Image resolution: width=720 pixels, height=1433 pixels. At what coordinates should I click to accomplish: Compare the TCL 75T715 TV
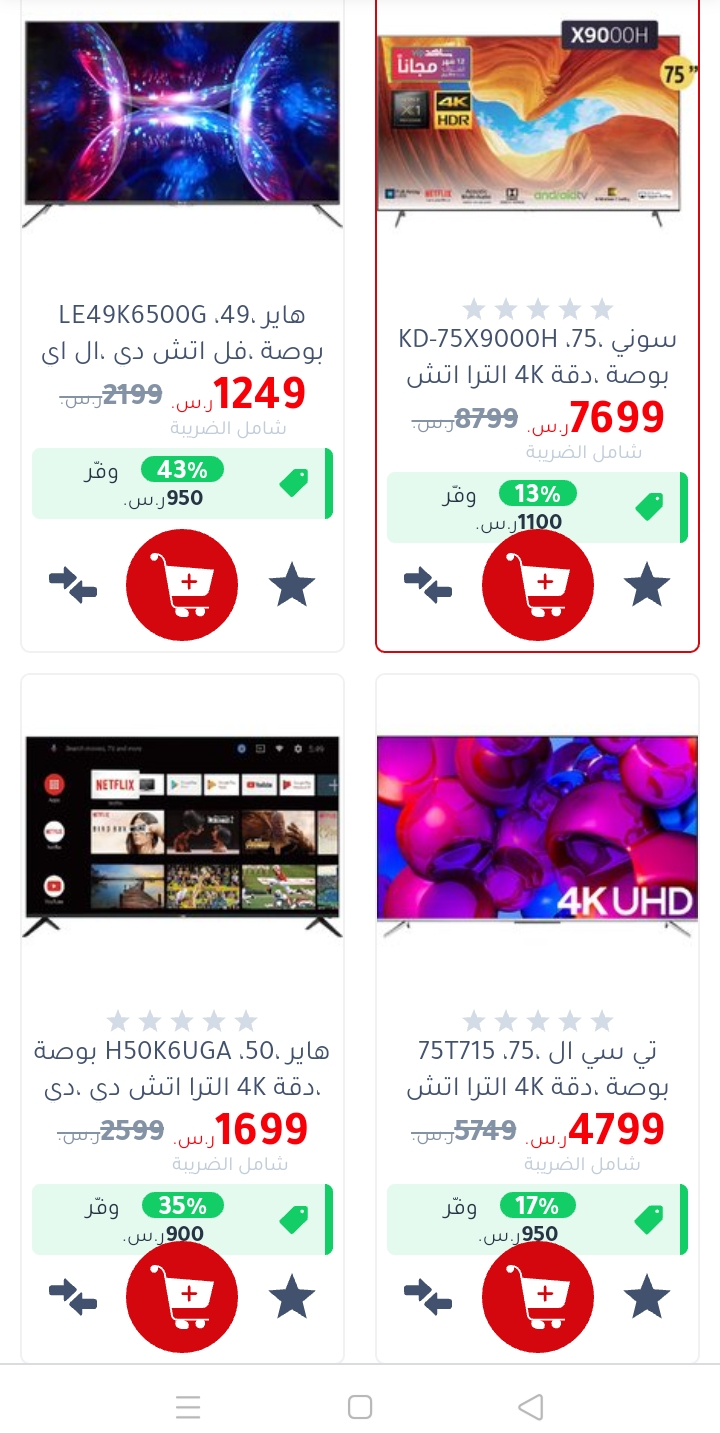428,1297
